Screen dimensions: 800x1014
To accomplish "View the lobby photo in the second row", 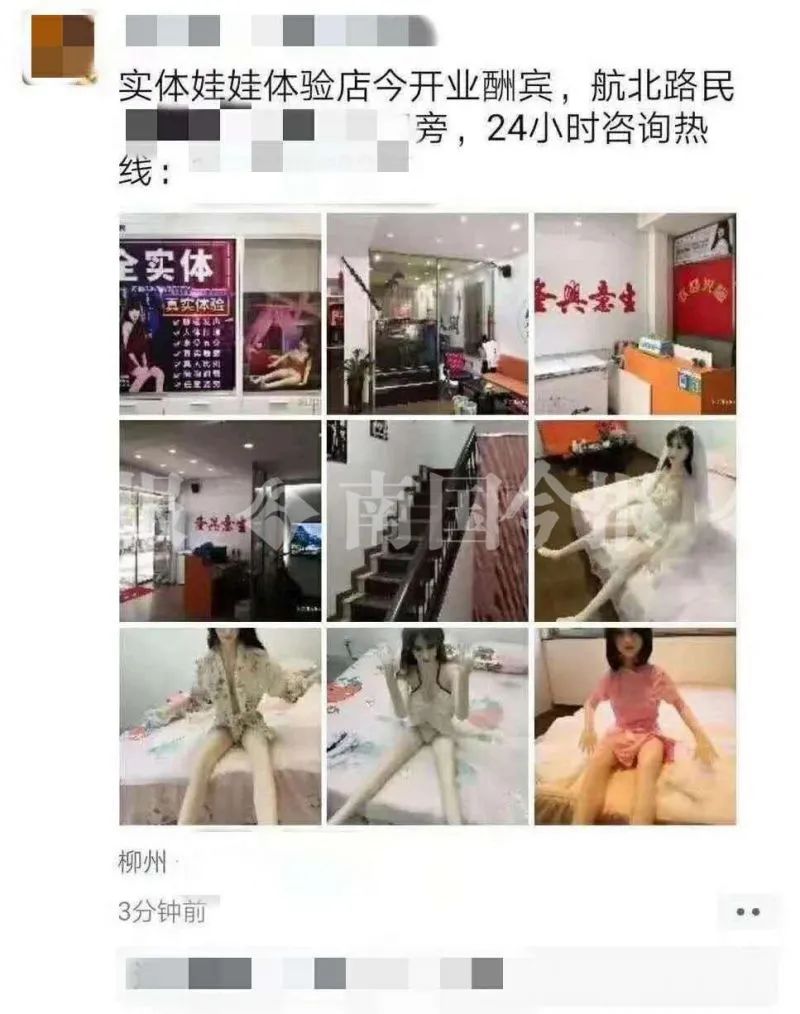I will 220,520.
